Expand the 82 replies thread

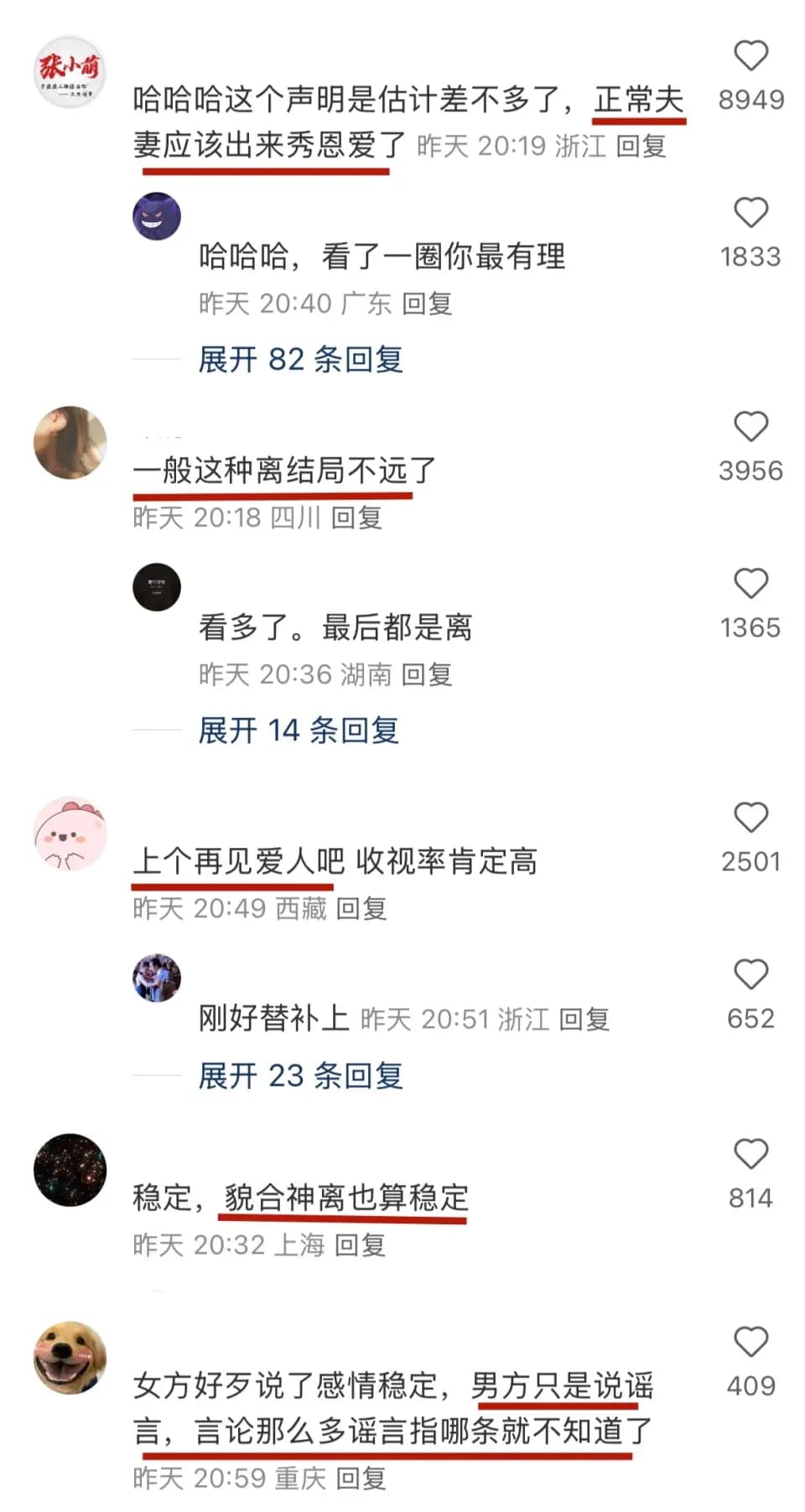point(300,360)
